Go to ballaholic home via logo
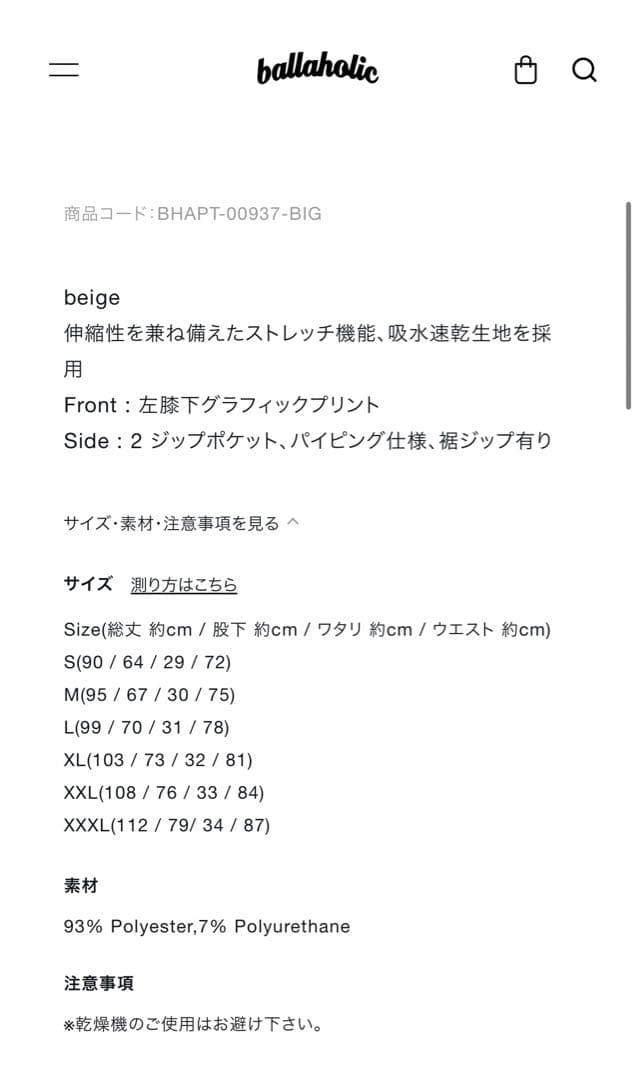637x1080 pixels. (x=317, y=70)
